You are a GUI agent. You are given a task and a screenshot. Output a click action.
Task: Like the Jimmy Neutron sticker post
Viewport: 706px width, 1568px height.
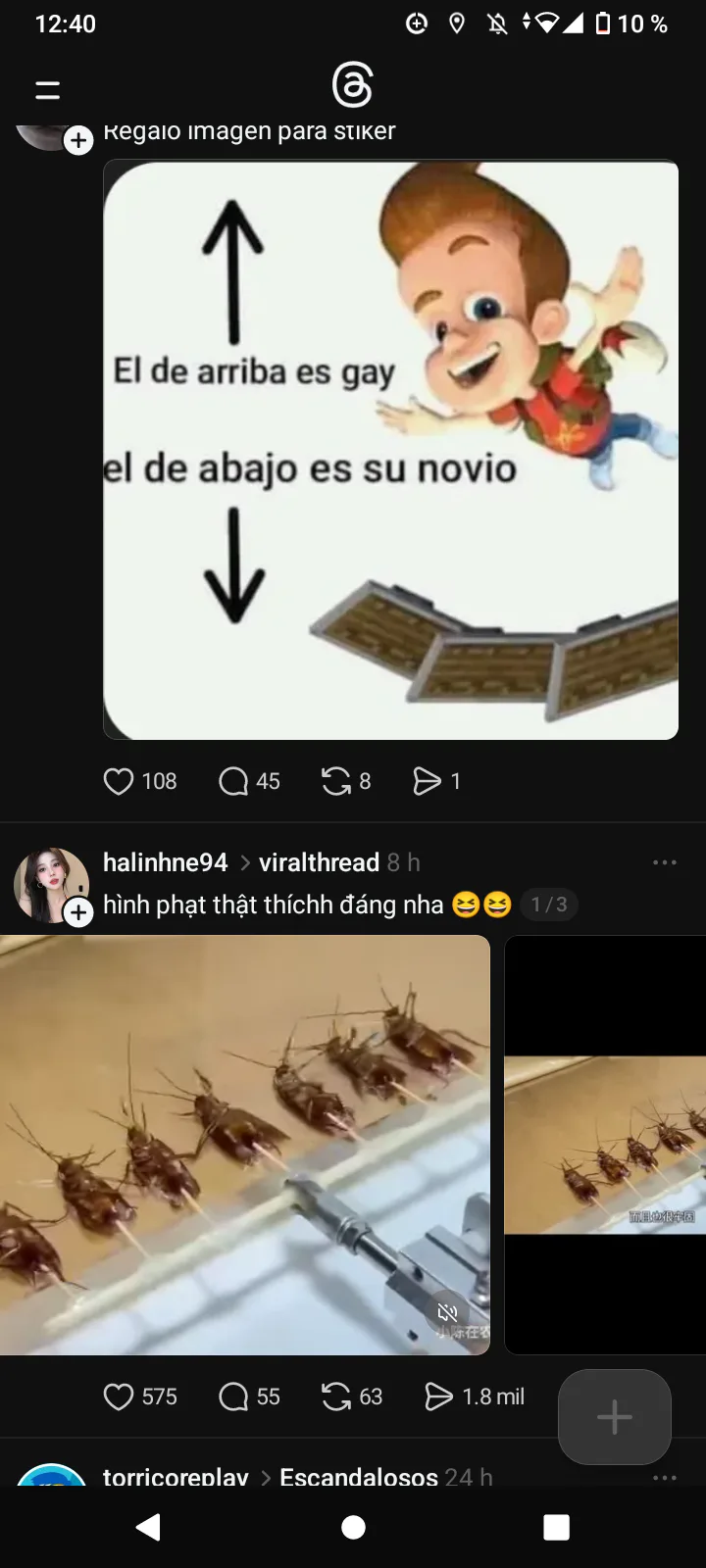click(119, 781)
